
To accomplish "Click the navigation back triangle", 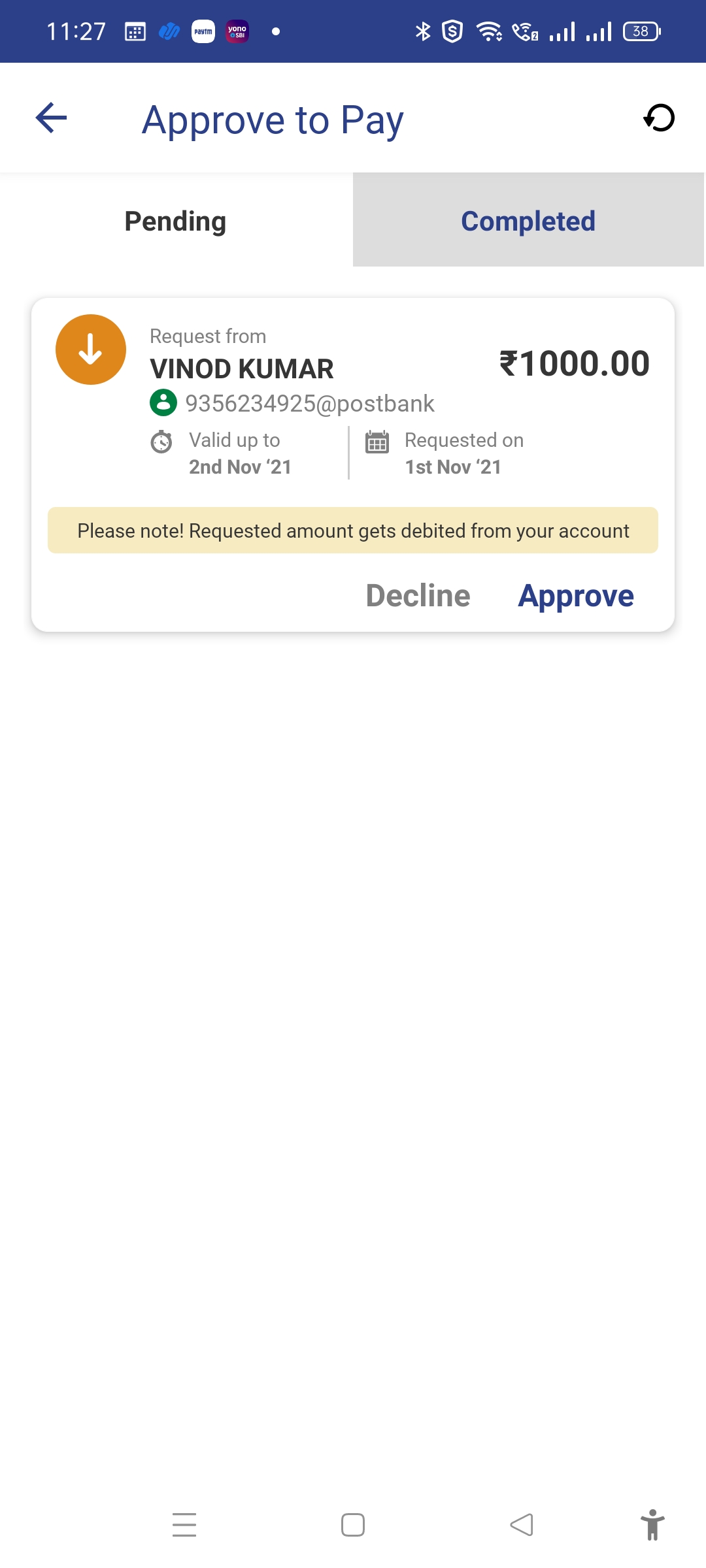I will pyautogui.click(x=521, y=1525).
